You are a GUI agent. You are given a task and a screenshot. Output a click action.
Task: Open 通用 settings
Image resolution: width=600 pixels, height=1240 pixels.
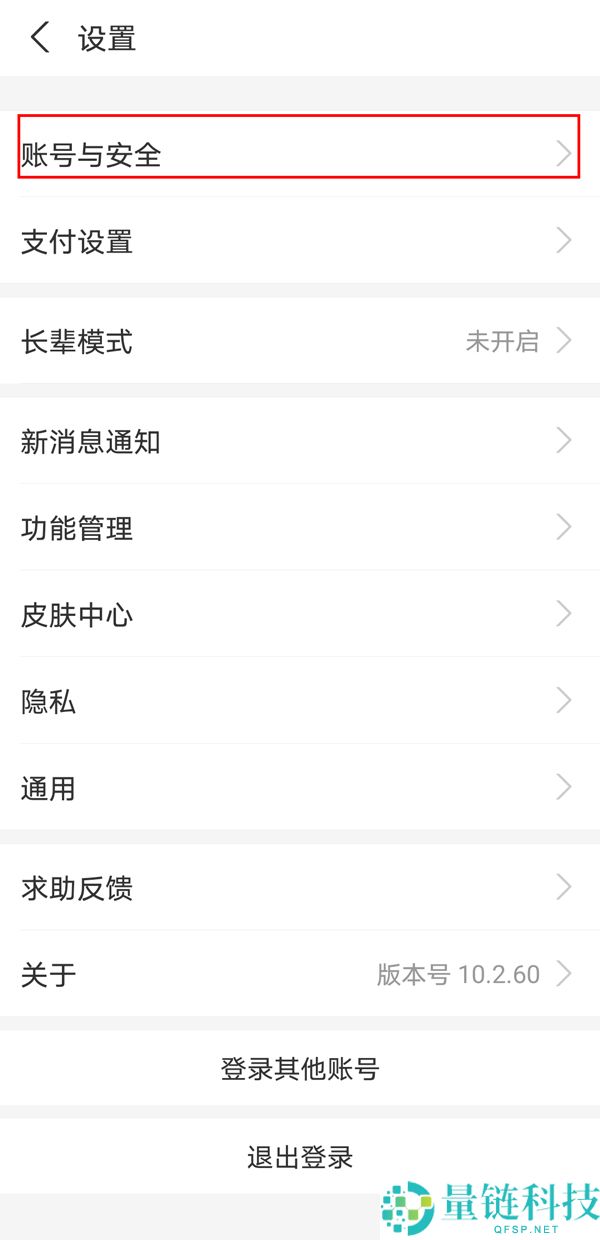tap(299, 788)
